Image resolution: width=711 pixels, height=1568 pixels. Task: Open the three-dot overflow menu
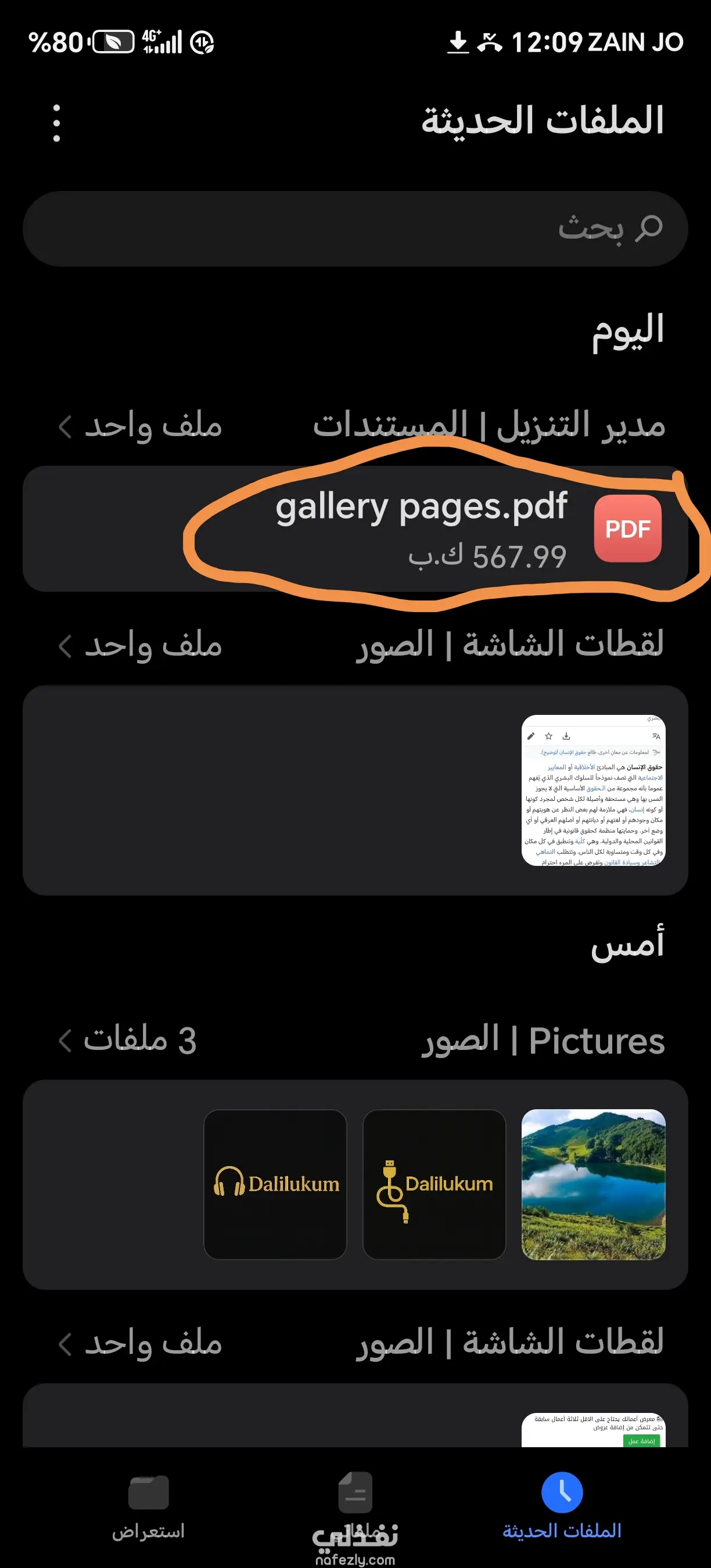56,124
